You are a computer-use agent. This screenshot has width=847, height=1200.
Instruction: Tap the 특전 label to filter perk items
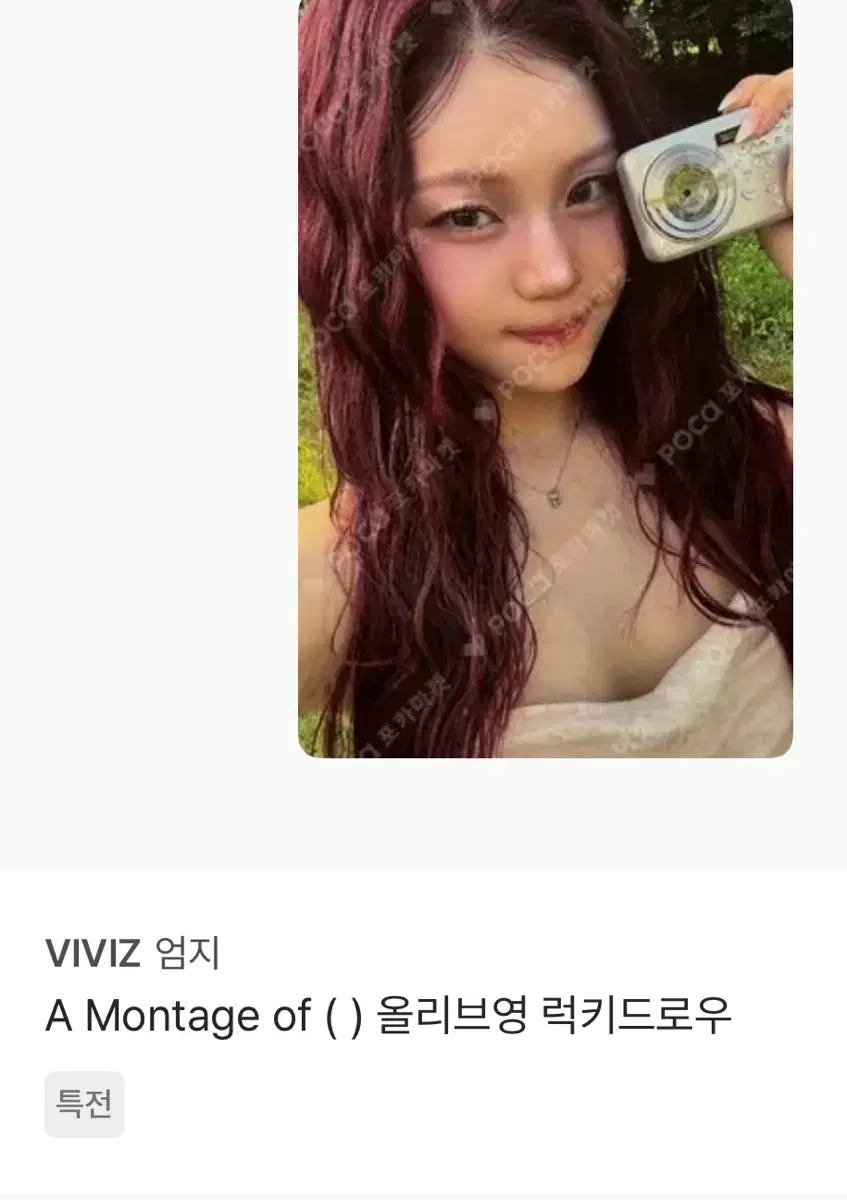point(84,1104)
